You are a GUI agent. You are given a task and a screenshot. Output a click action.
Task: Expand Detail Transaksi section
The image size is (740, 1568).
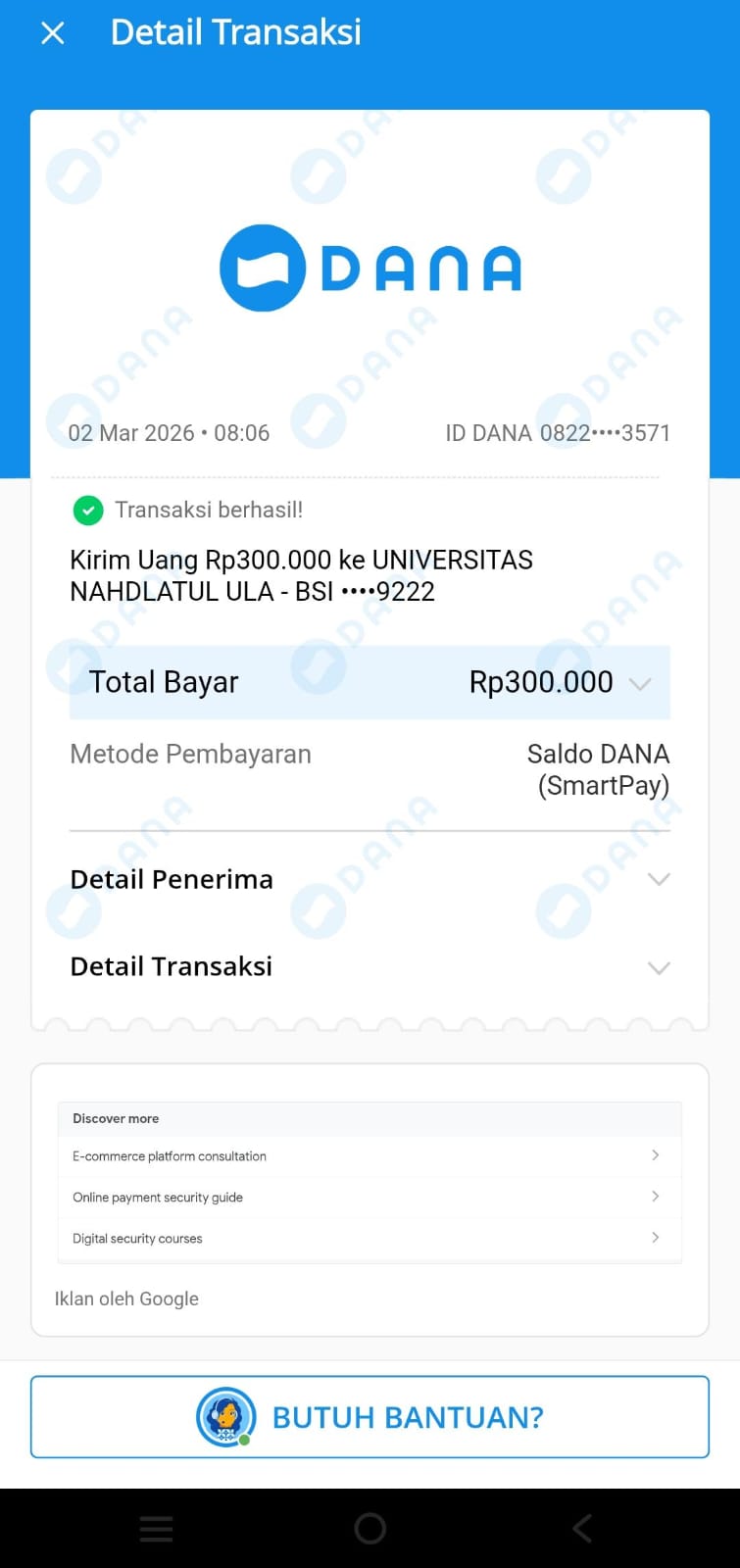(x=658, y=967)
